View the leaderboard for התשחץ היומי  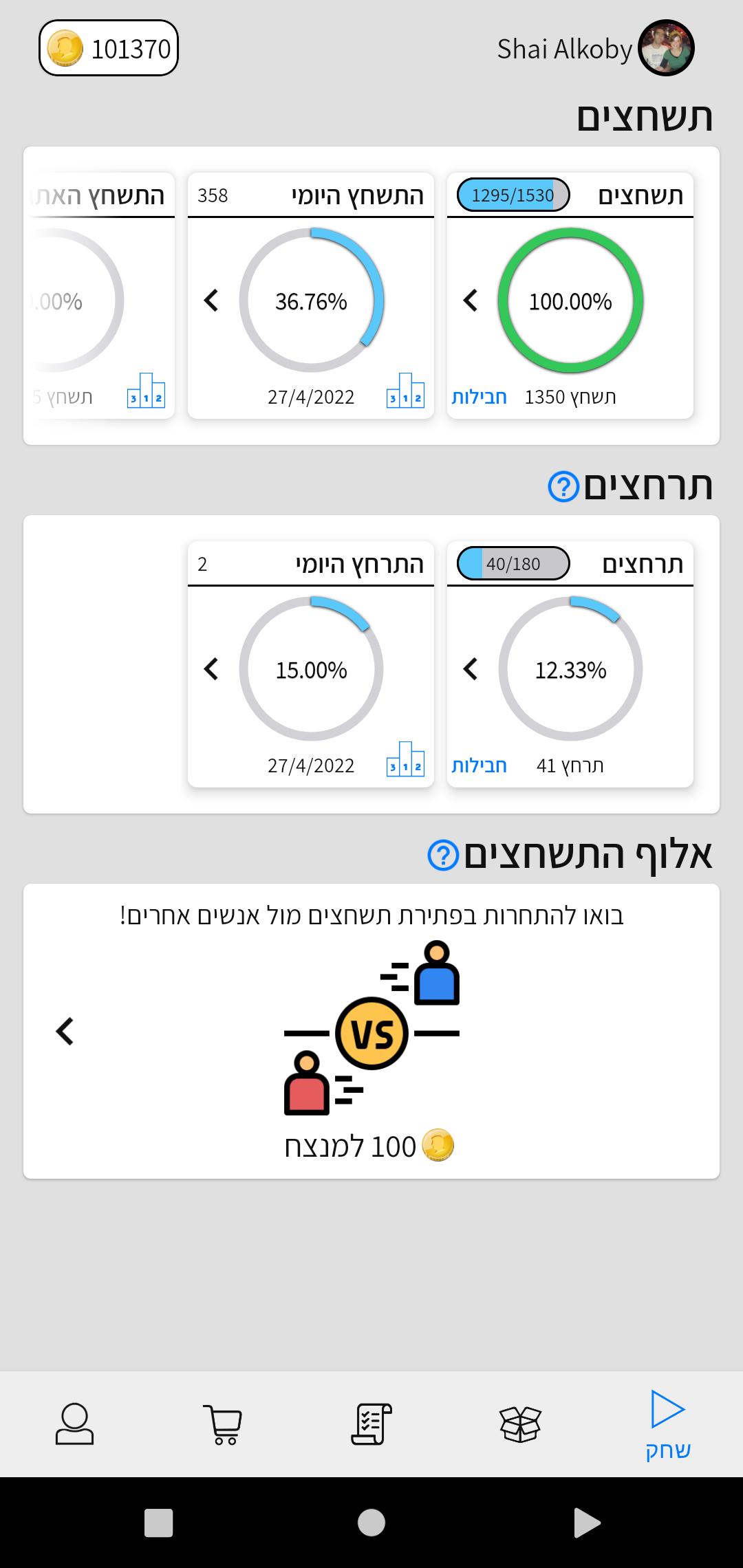click(x=405, y=391)
